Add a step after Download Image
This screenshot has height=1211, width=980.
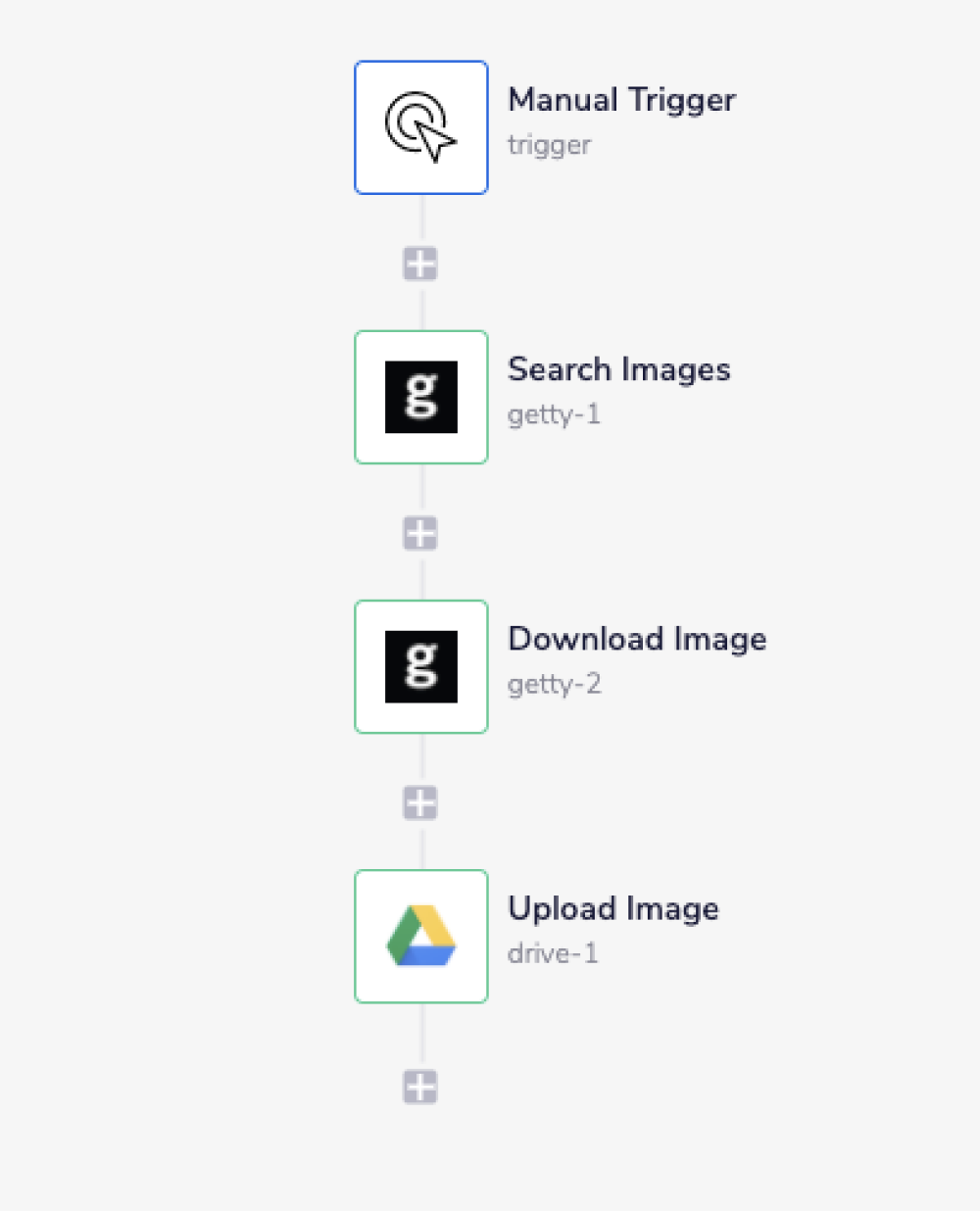click(420, 803)
